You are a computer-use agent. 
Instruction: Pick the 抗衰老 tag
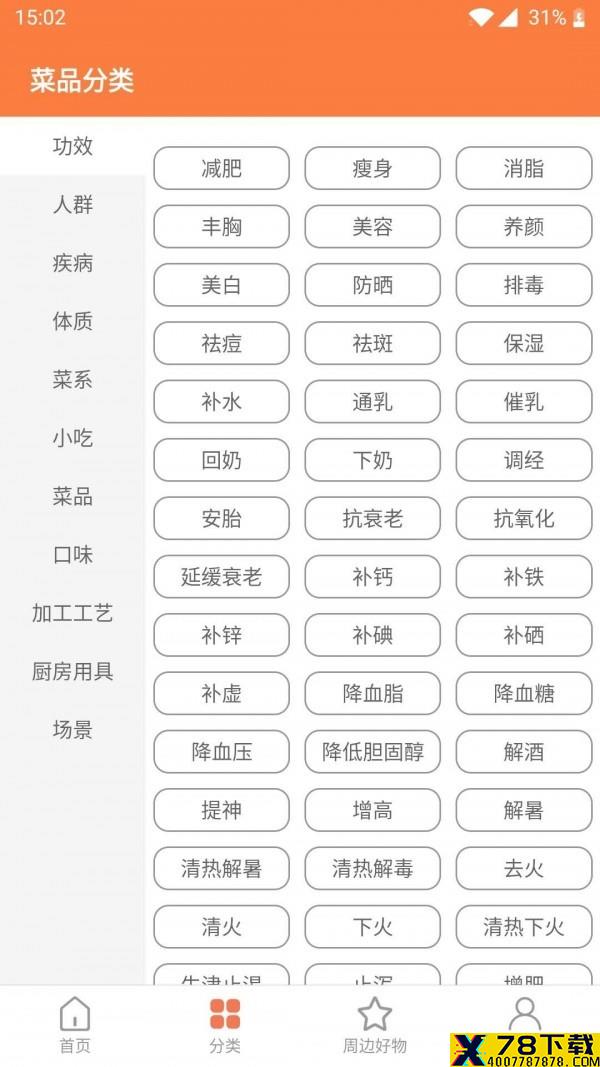tap(373, 519)
